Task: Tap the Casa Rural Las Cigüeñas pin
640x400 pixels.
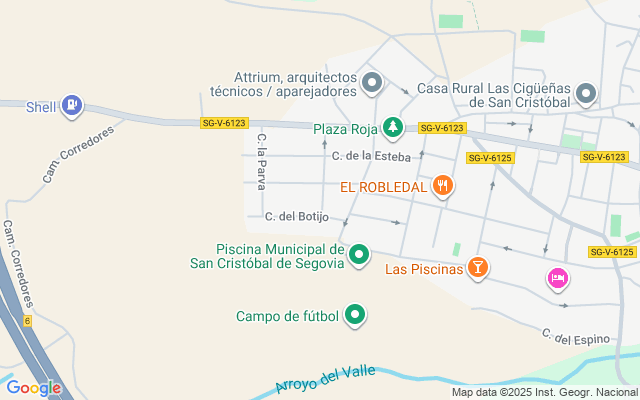Action: [x=586, y=95]
